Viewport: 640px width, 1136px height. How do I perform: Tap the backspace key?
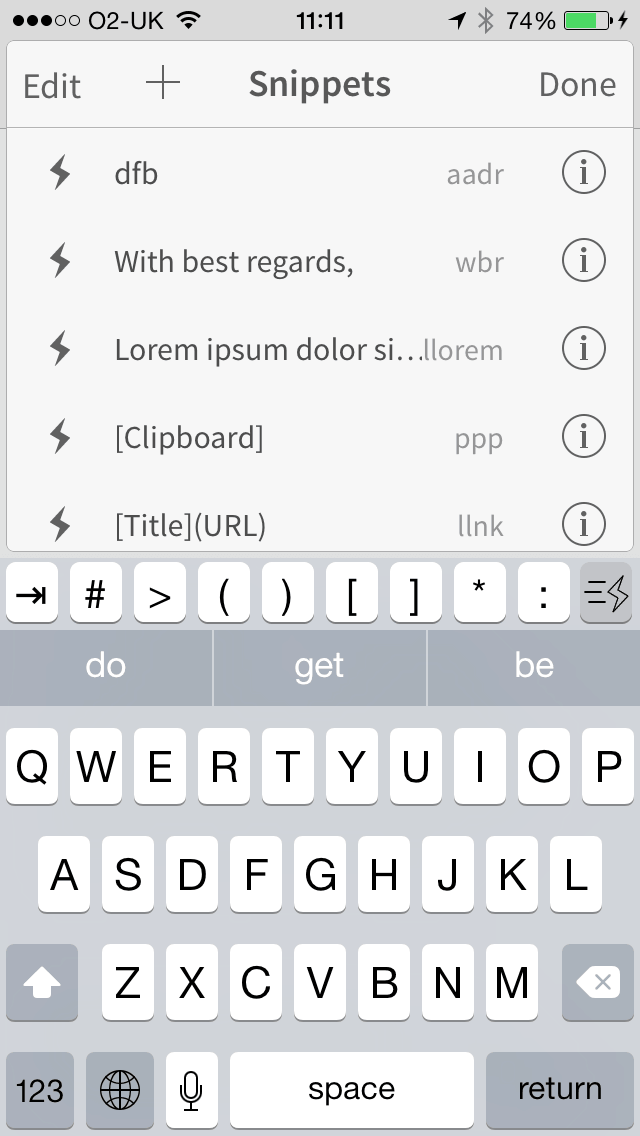(x=598, y=982)
